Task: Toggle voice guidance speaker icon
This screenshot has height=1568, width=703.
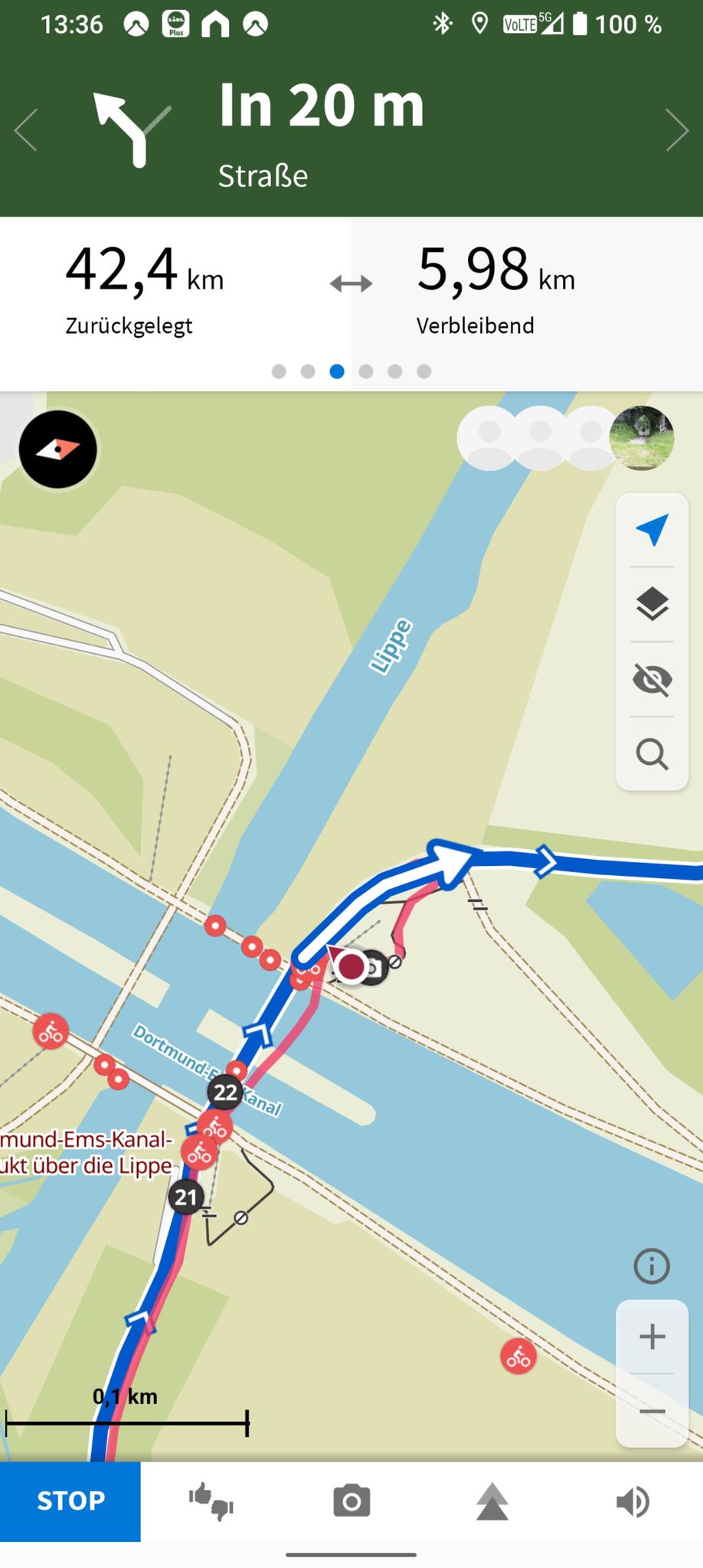Action: pos(633,1501)
